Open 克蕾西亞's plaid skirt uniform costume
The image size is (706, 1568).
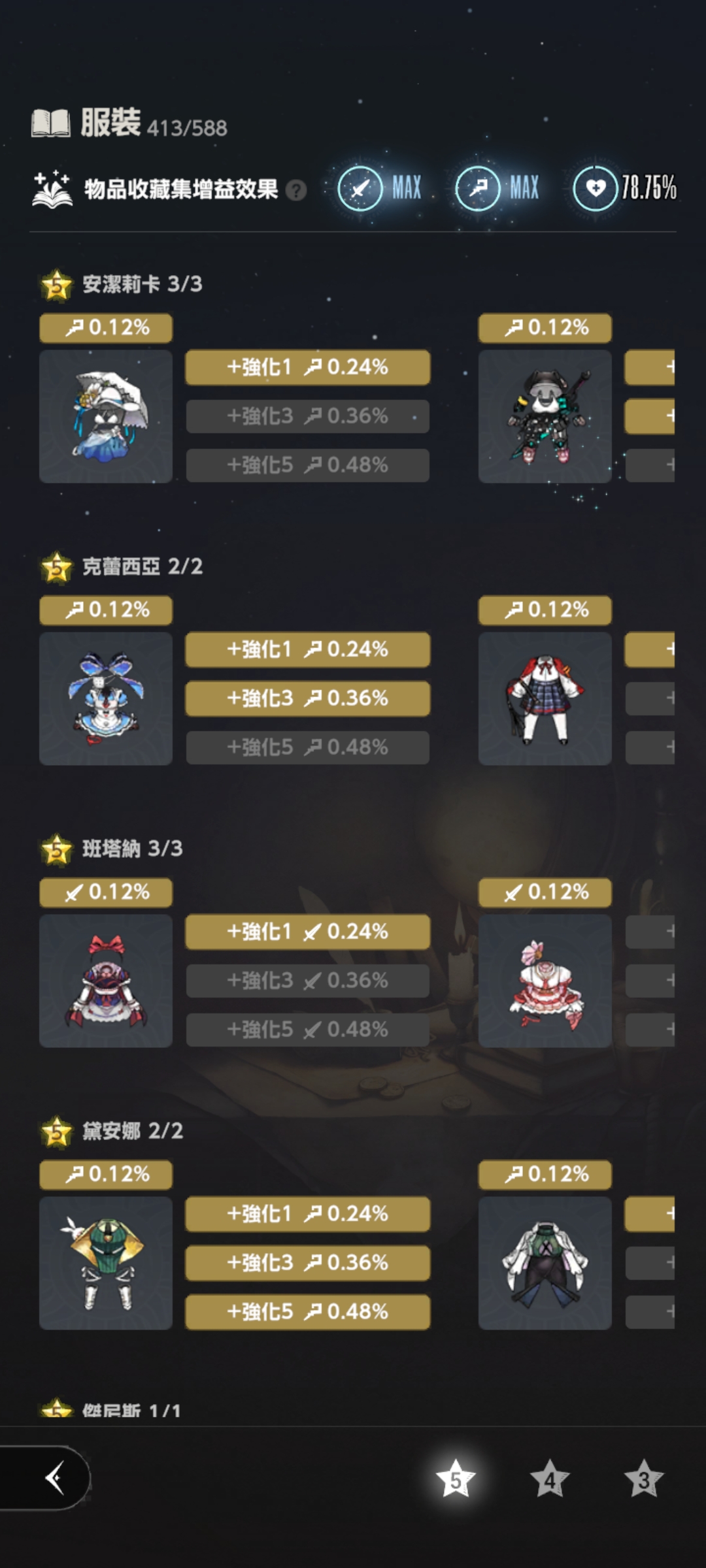545,698
